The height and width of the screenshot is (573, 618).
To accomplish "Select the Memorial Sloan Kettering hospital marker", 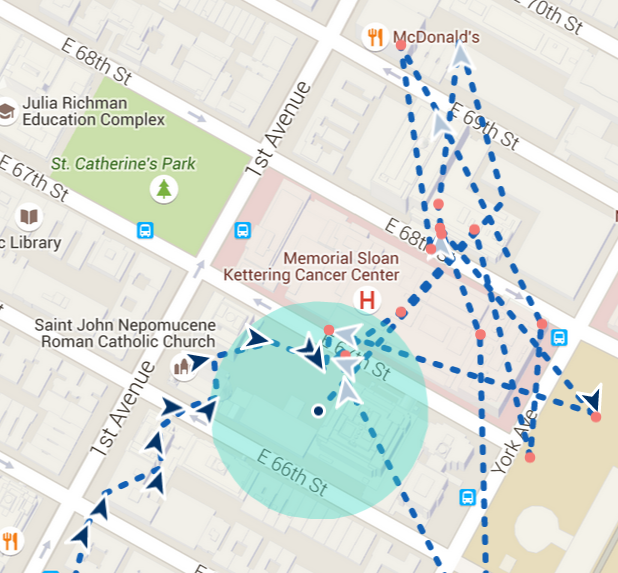I will point(368,299).
